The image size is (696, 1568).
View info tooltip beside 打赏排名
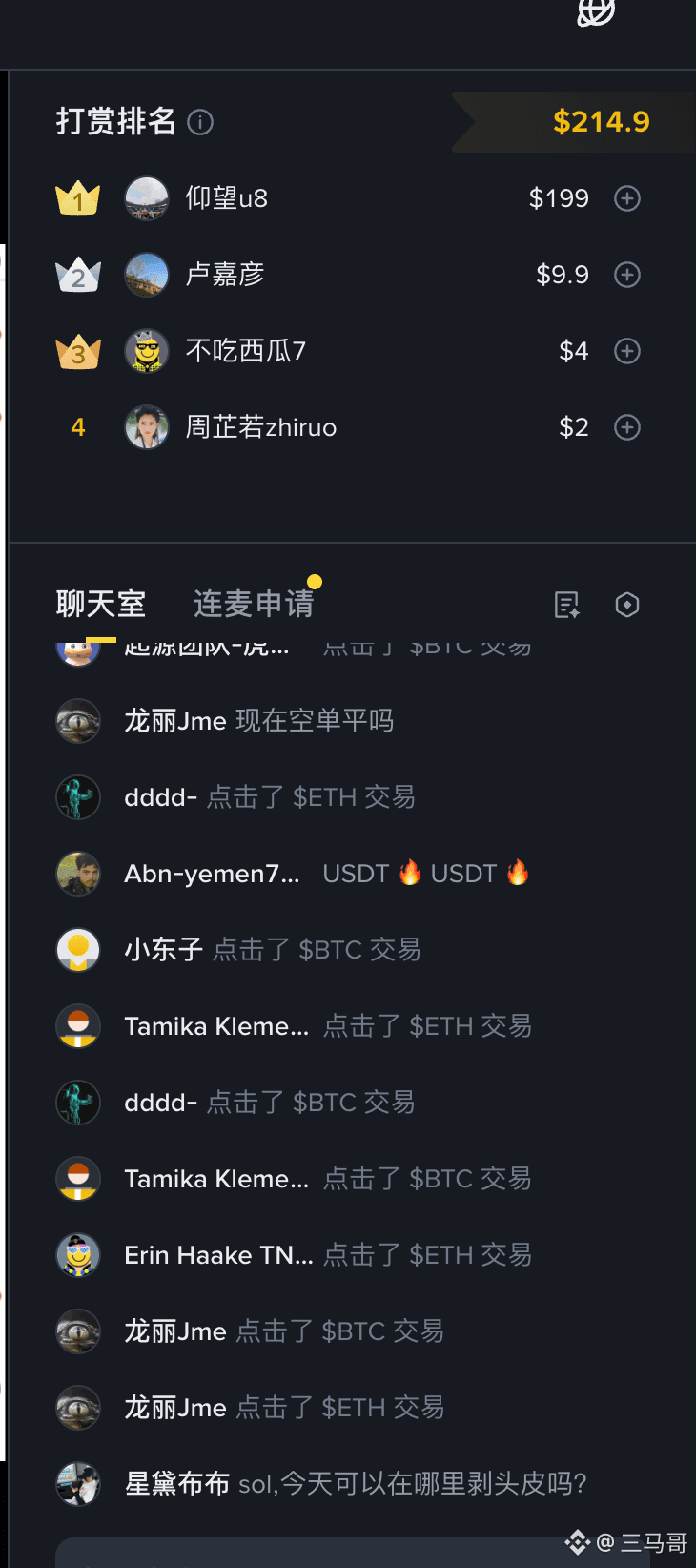[200, 122]
